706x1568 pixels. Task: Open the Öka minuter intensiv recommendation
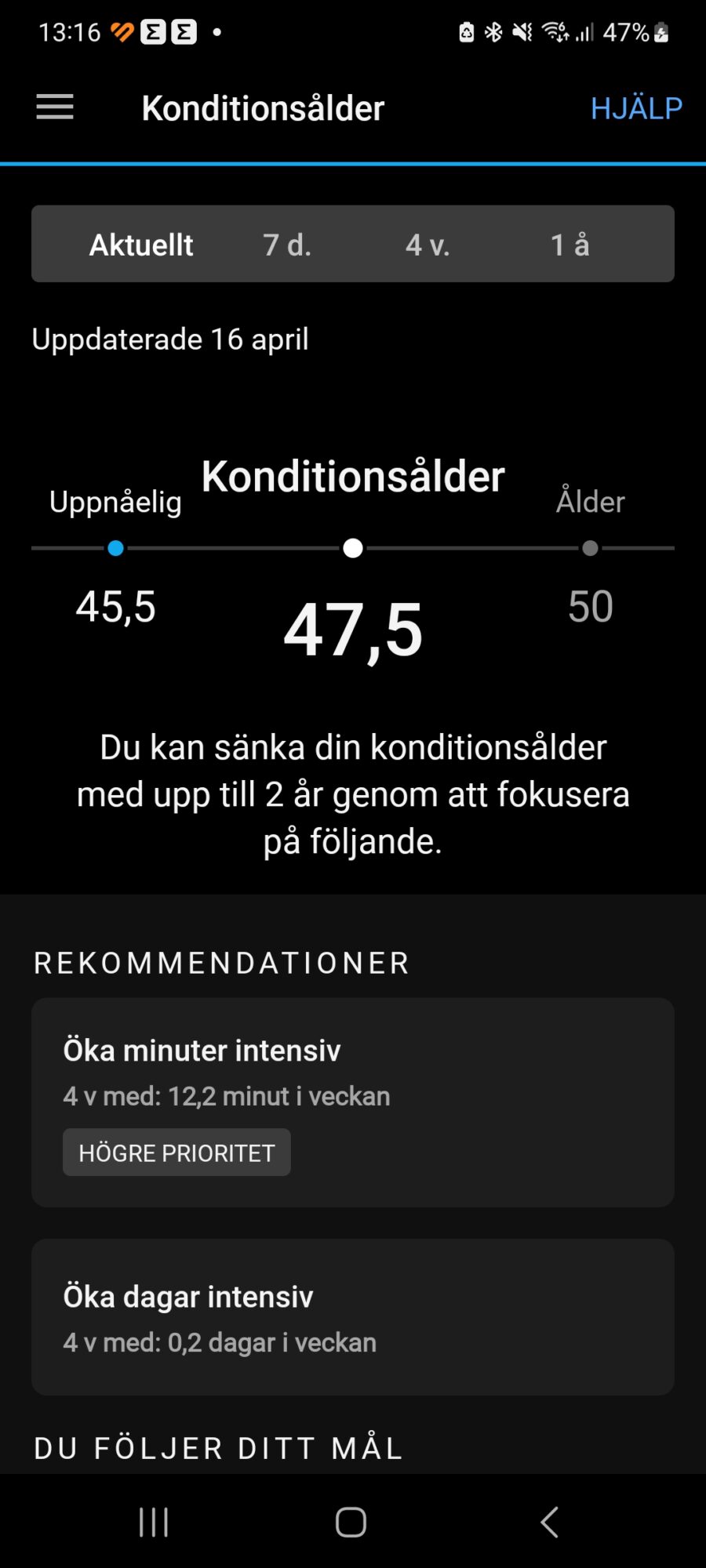pos(353,1102)
